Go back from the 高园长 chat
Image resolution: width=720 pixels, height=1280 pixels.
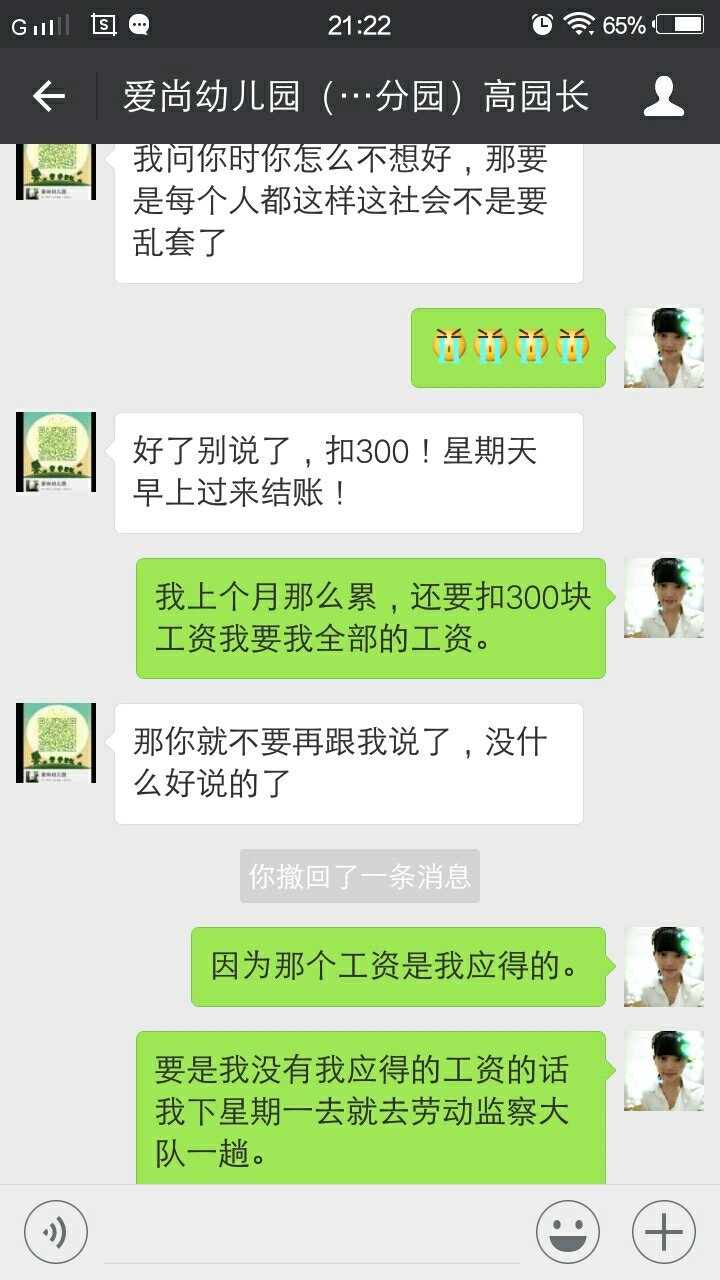tap(48, 96)
